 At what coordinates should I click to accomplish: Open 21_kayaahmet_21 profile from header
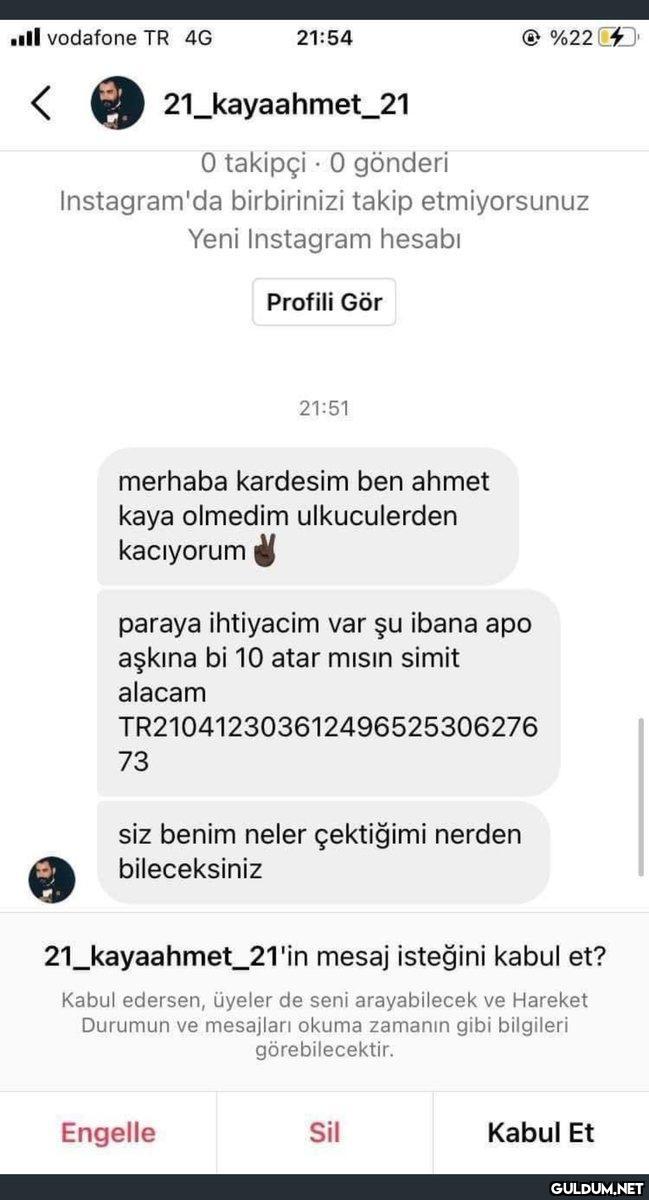tap(286, 104)
